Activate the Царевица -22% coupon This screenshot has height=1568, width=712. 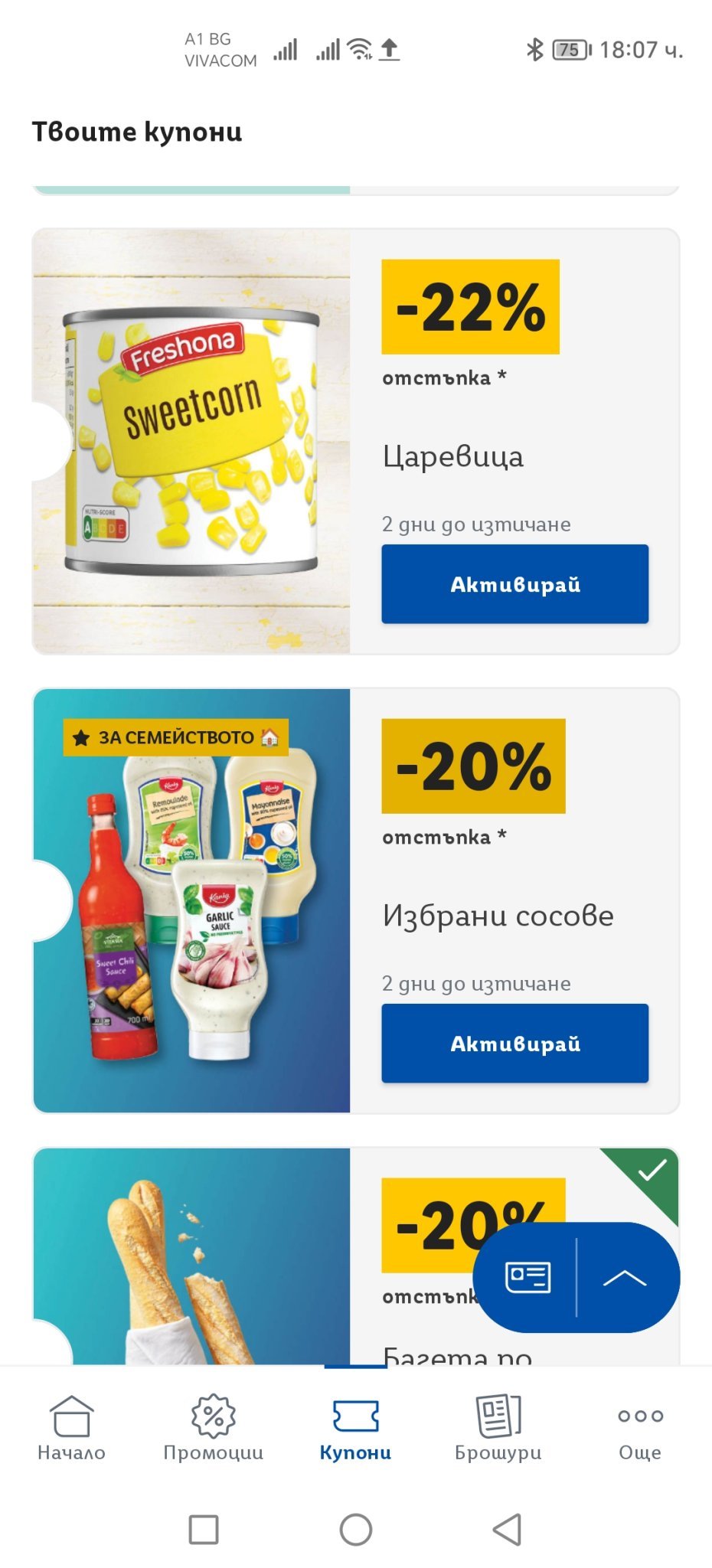point(514,584)
